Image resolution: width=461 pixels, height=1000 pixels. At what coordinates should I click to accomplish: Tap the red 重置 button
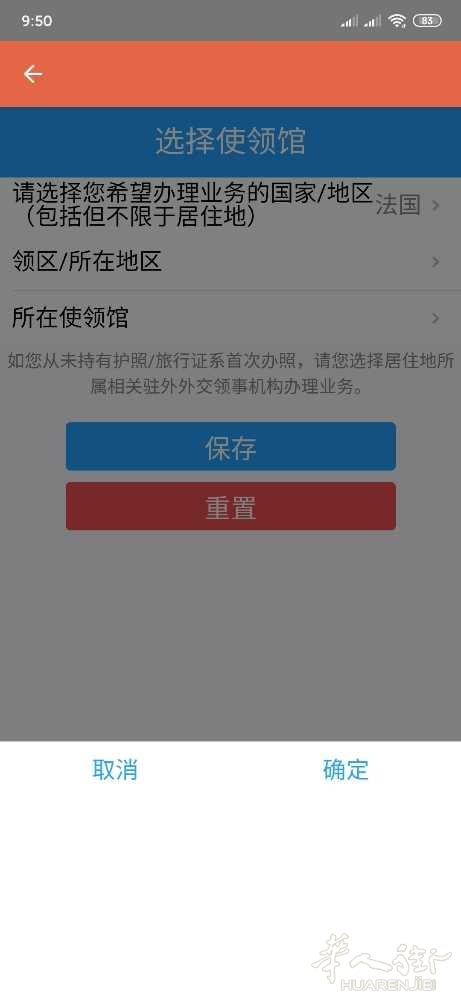click(x=231, y=506)
